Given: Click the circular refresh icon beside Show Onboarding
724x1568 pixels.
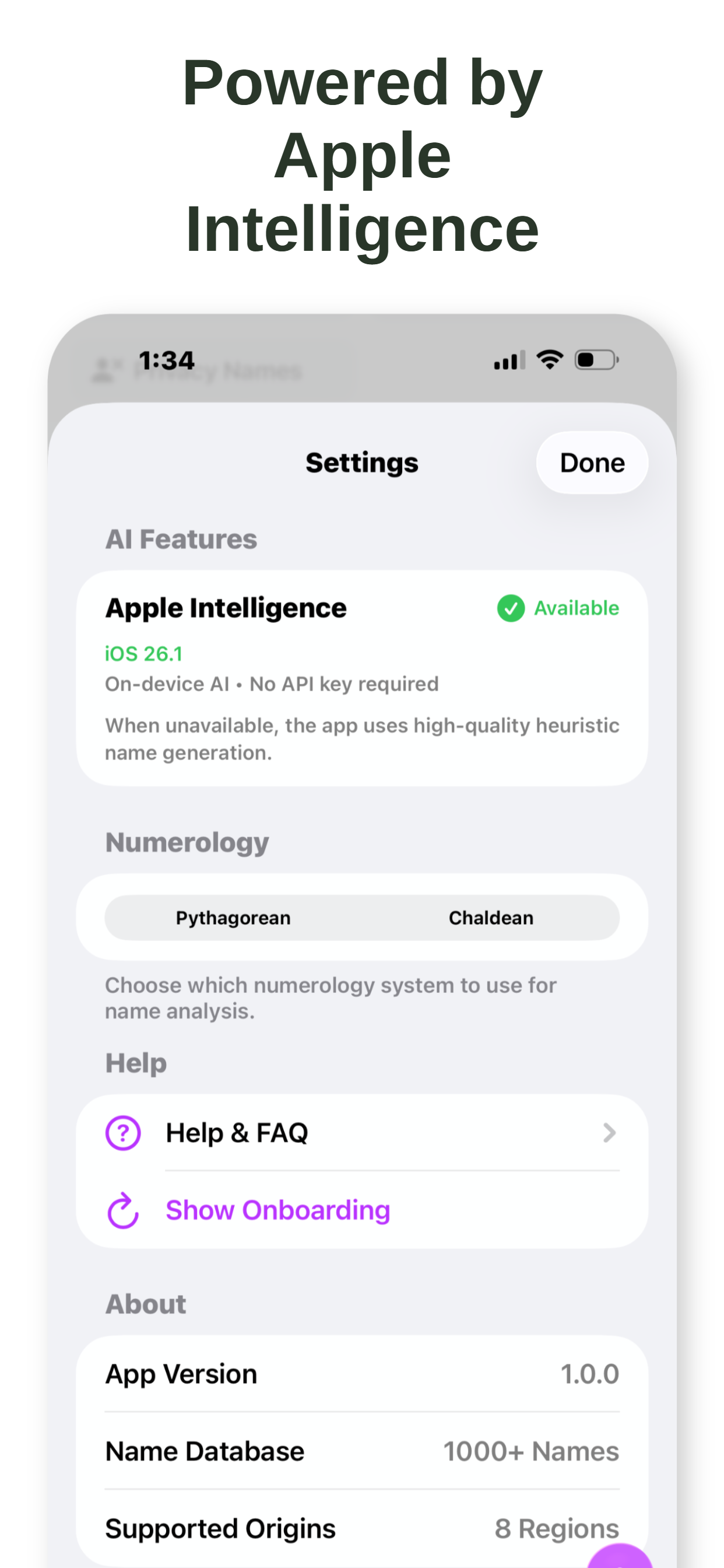Looking at the screenshot, I should [122, 1210].
